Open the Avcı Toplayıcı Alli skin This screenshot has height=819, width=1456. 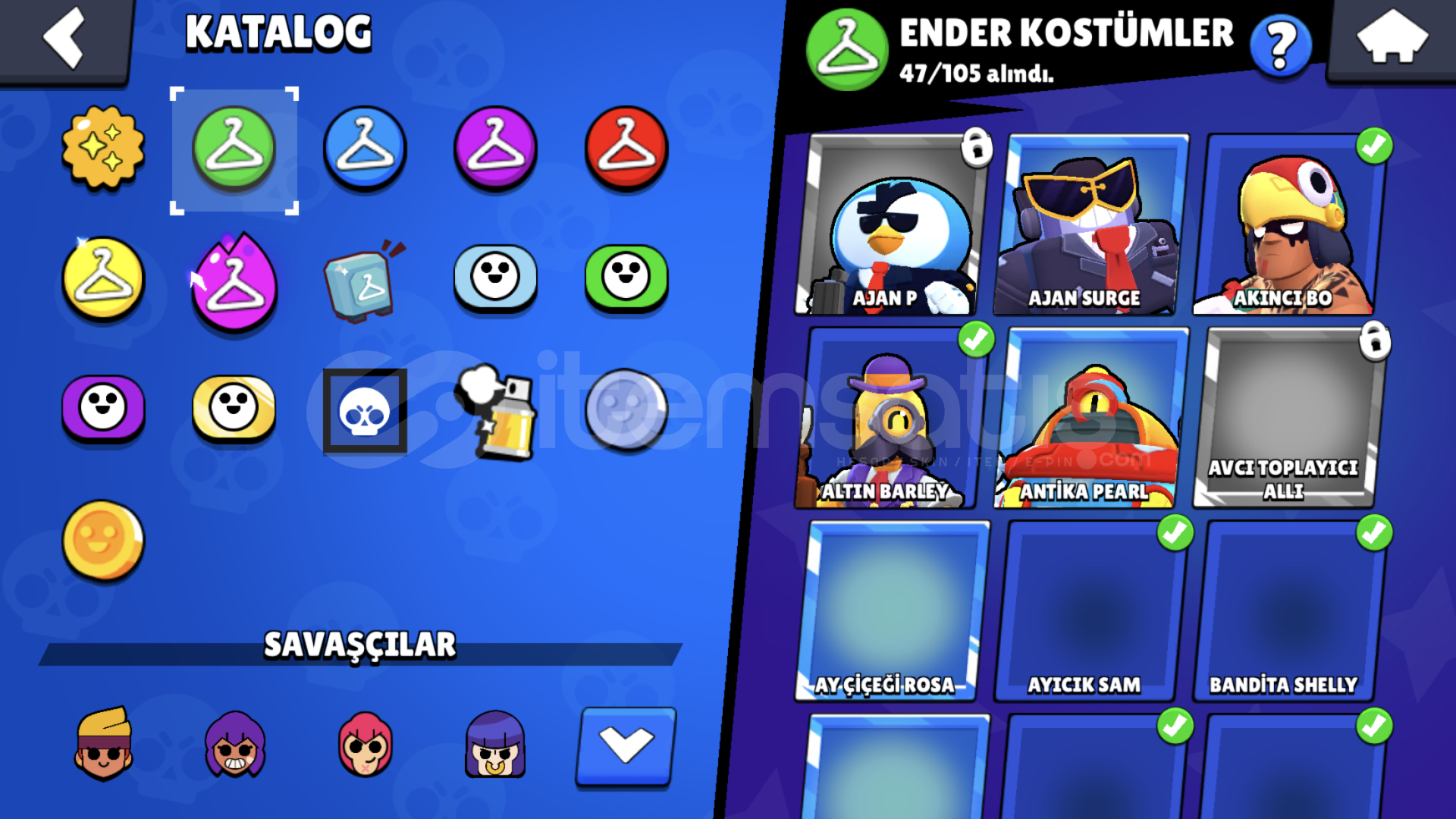1288,419
